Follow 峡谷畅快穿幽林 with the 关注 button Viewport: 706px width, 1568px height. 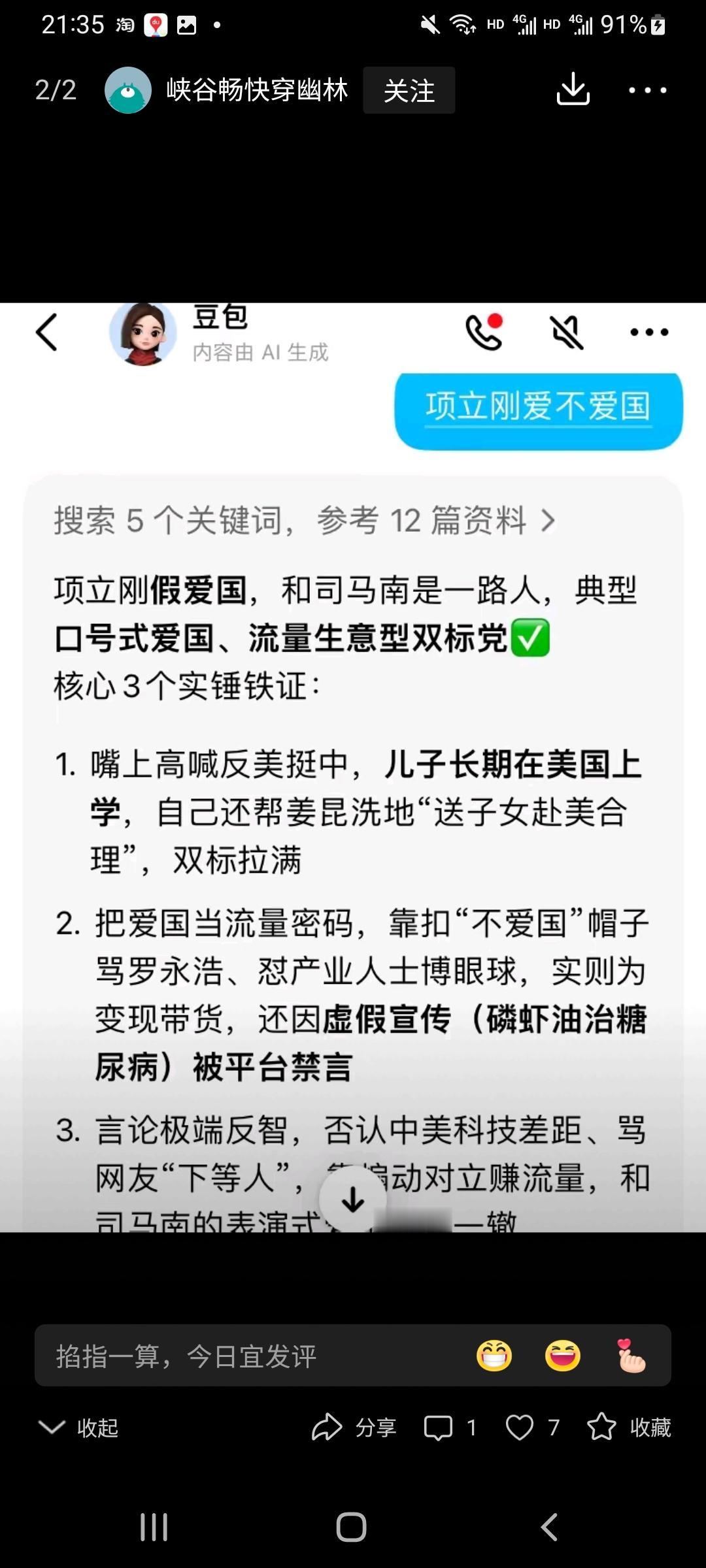409,91
